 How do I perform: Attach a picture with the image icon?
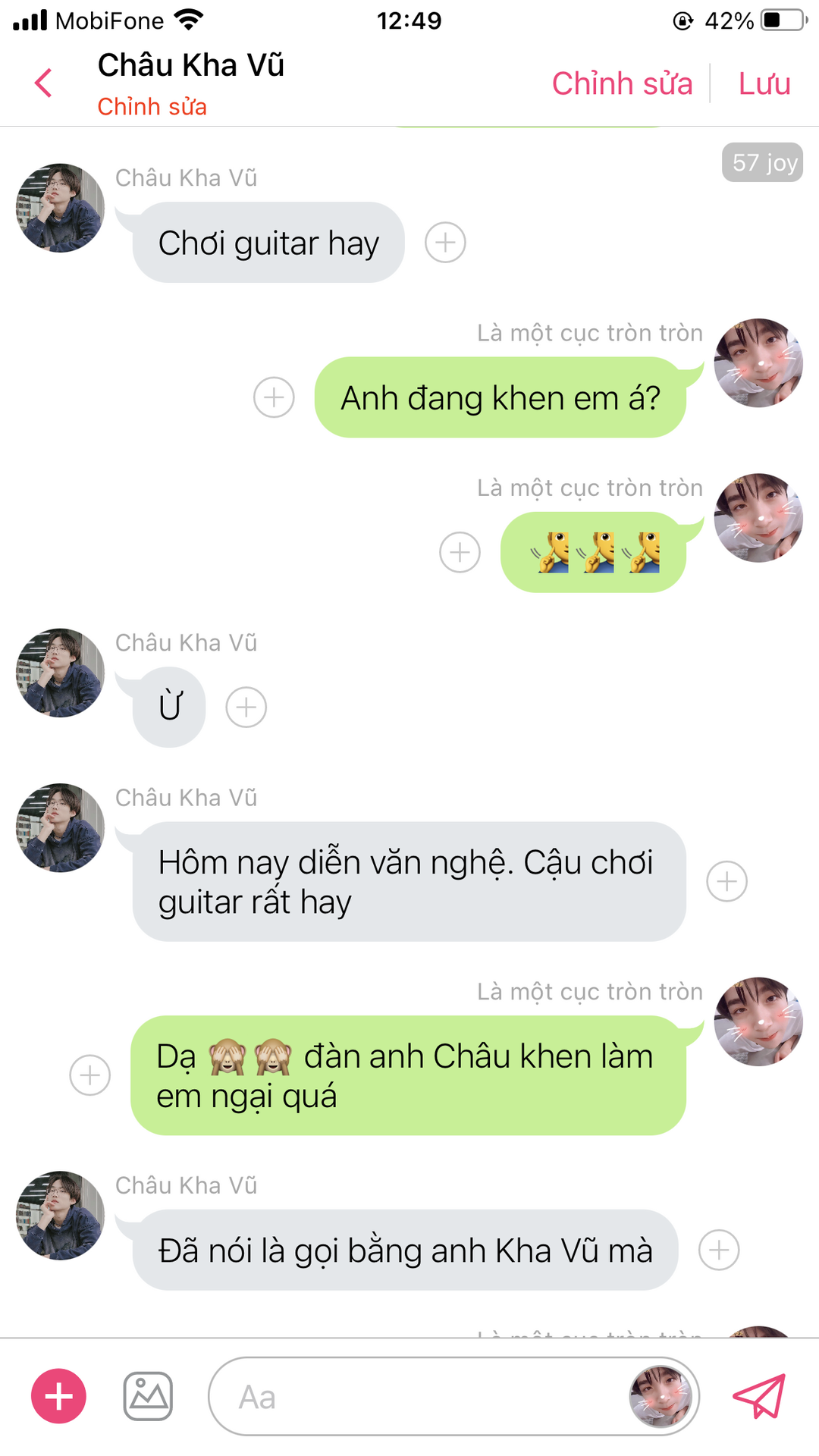(x=148, y=1396)
